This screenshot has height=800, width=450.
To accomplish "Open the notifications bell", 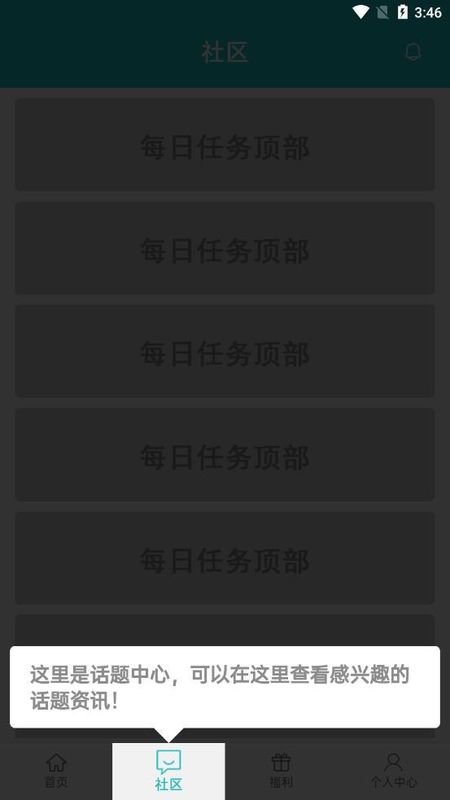I will (x=413, y=52).
